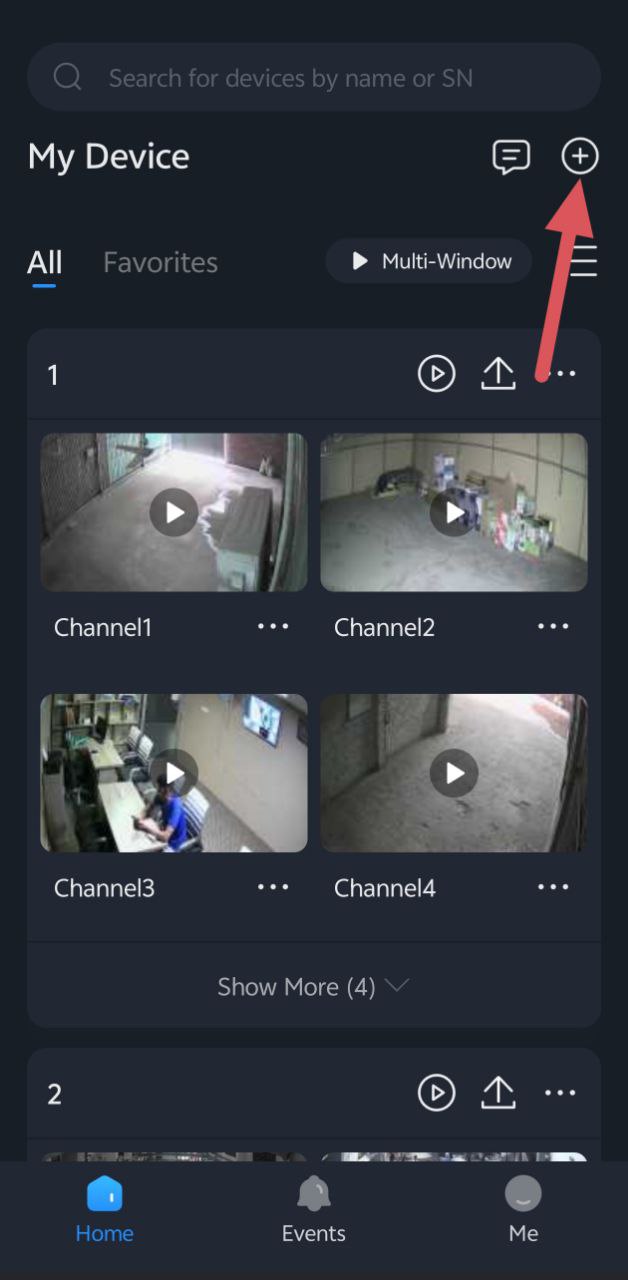The height and width of the screenshot is (1280, 628).
Task: Expand Show More (4) channels
Action: point(313,987)
